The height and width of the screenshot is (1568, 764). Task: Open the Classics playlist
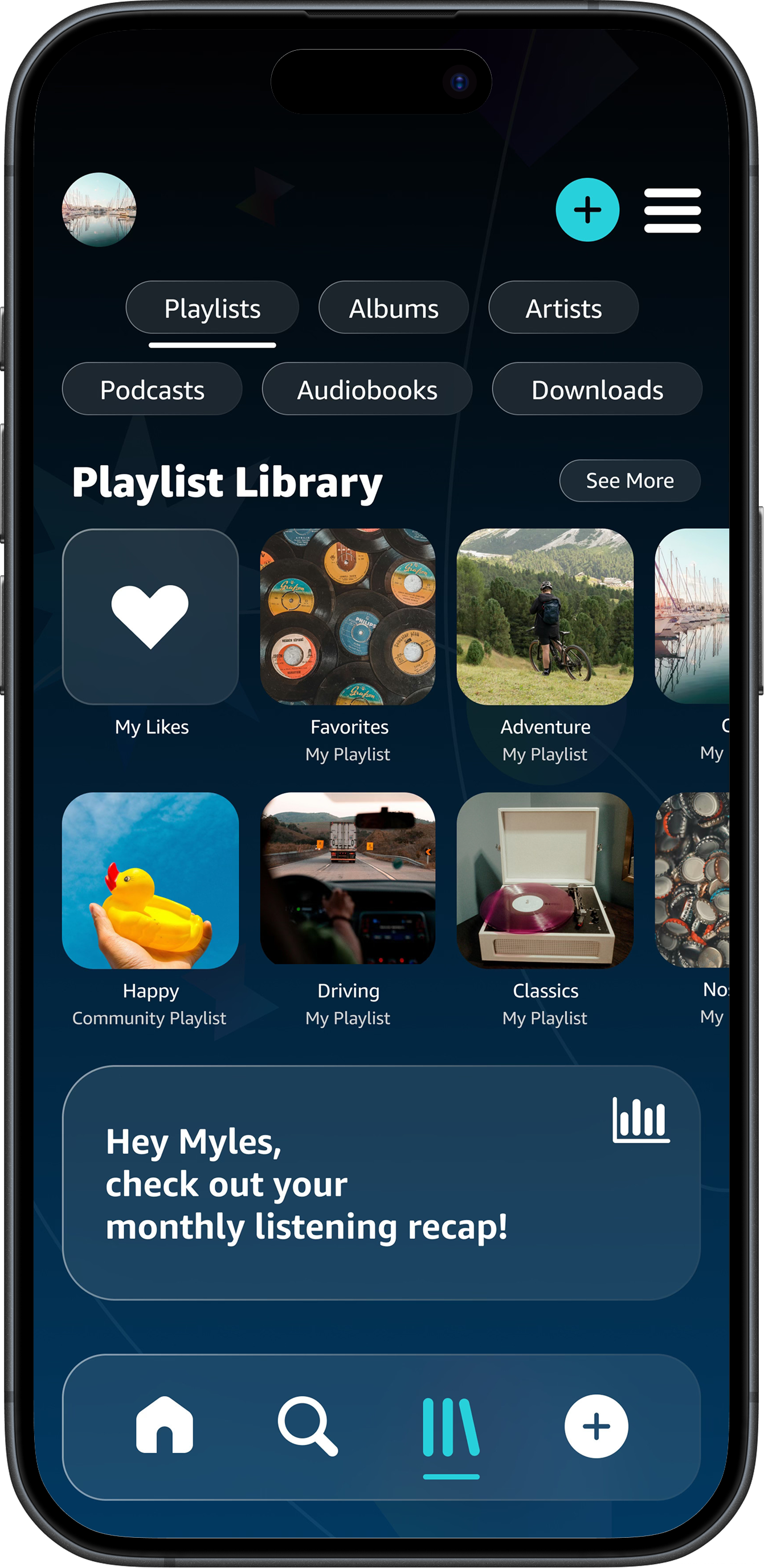tap(545, 880)
